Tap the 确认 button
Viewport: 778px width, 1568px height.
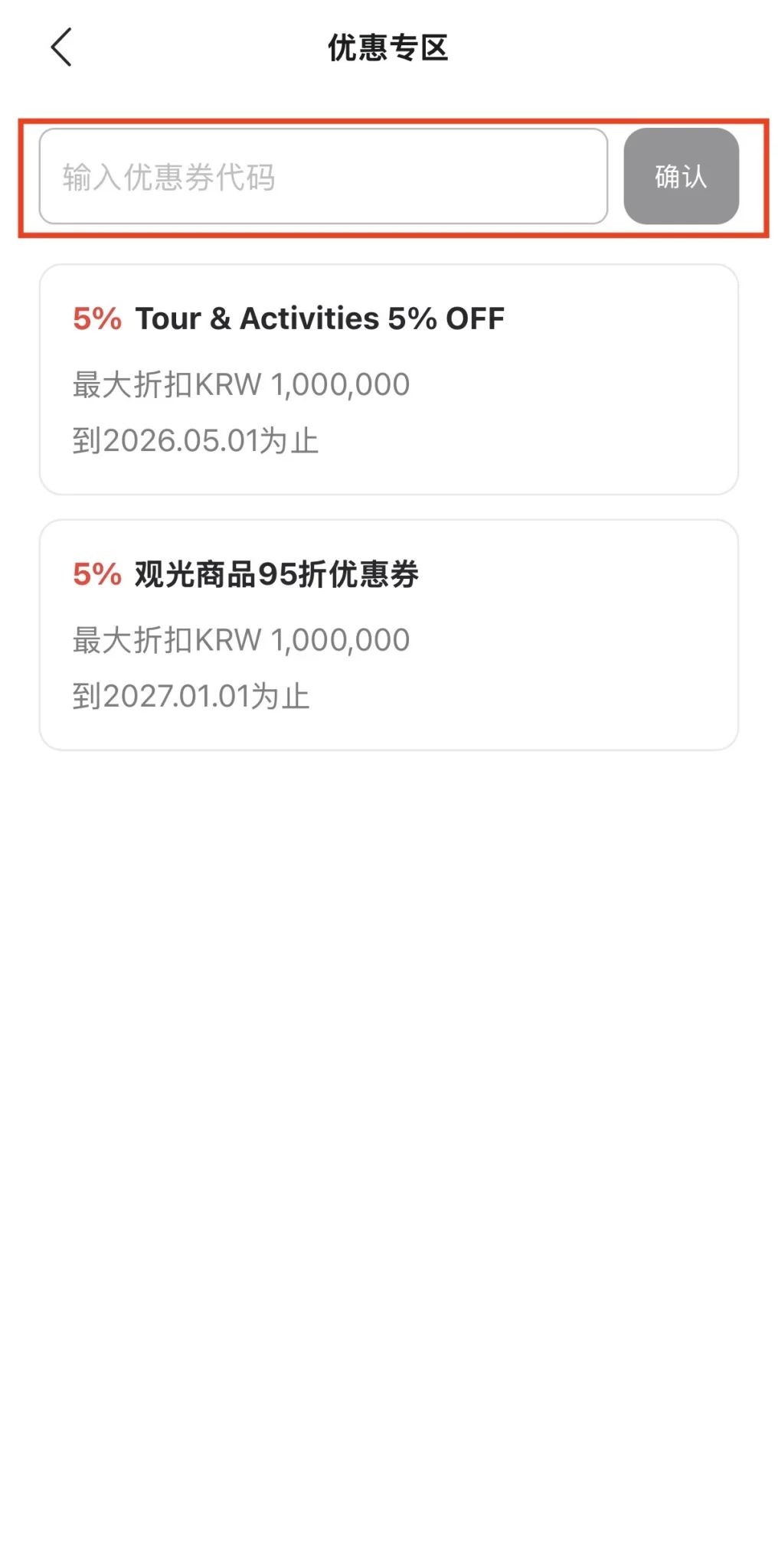pos(681,176)
